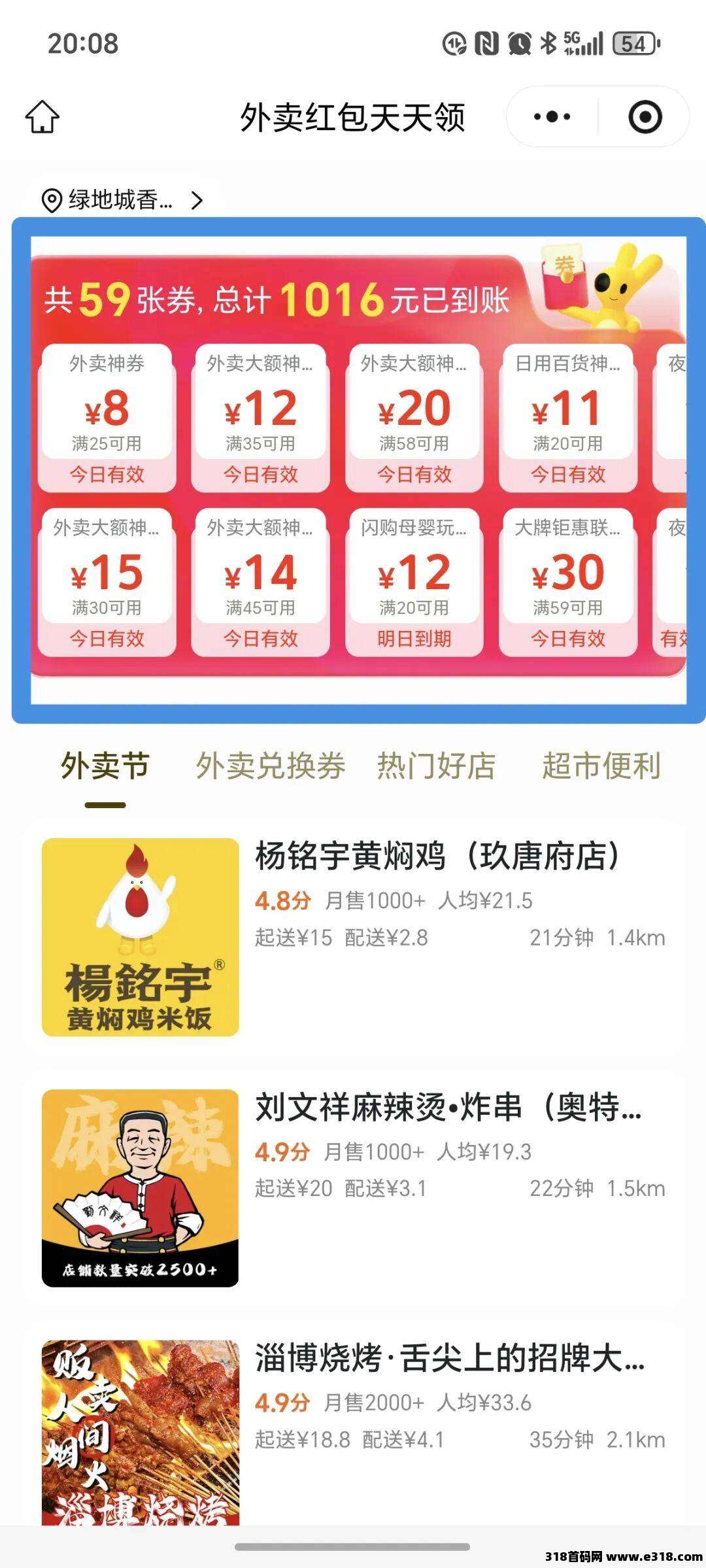Go to the mini program home icon
Screen dimensions: 706x1568
coord(42,117)
